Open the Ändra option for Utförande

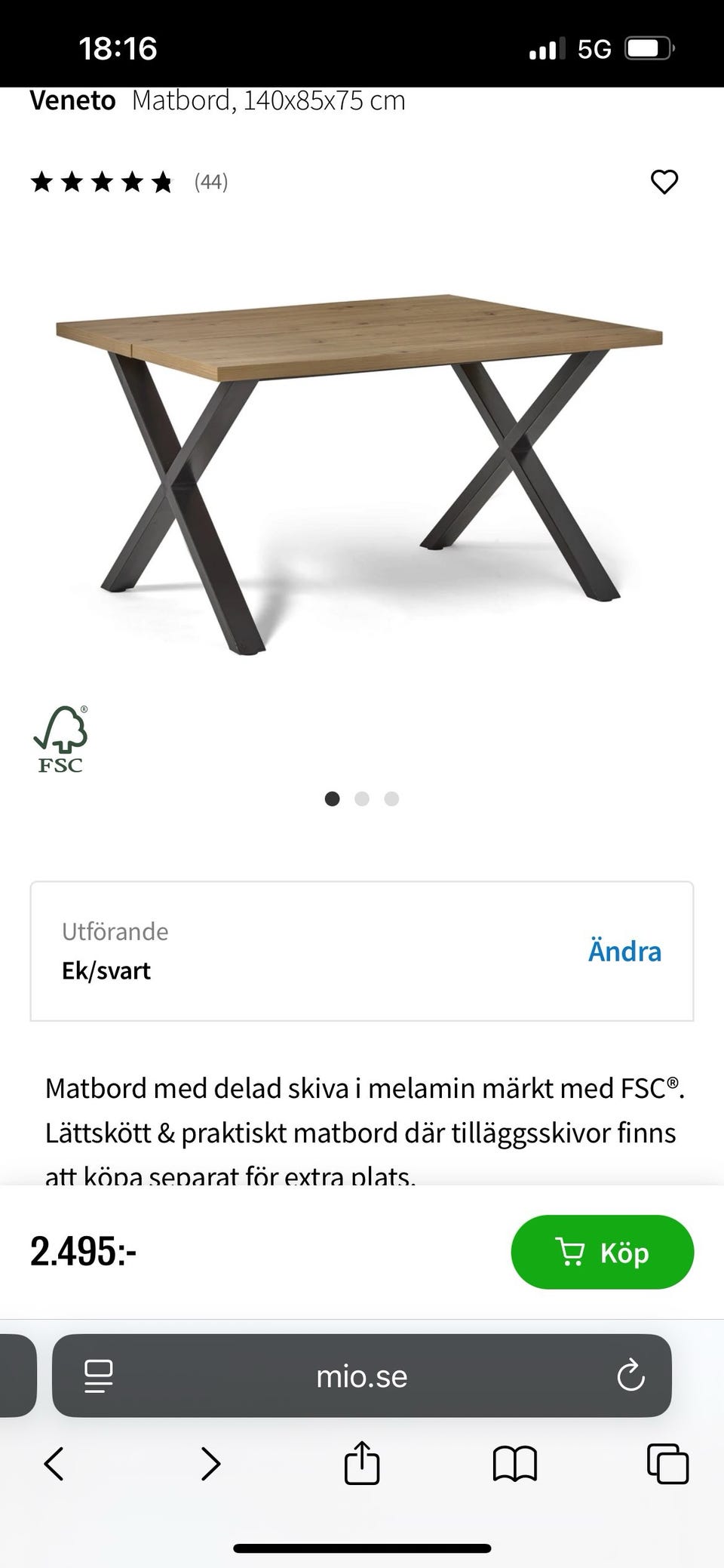[x=624, y=951]
